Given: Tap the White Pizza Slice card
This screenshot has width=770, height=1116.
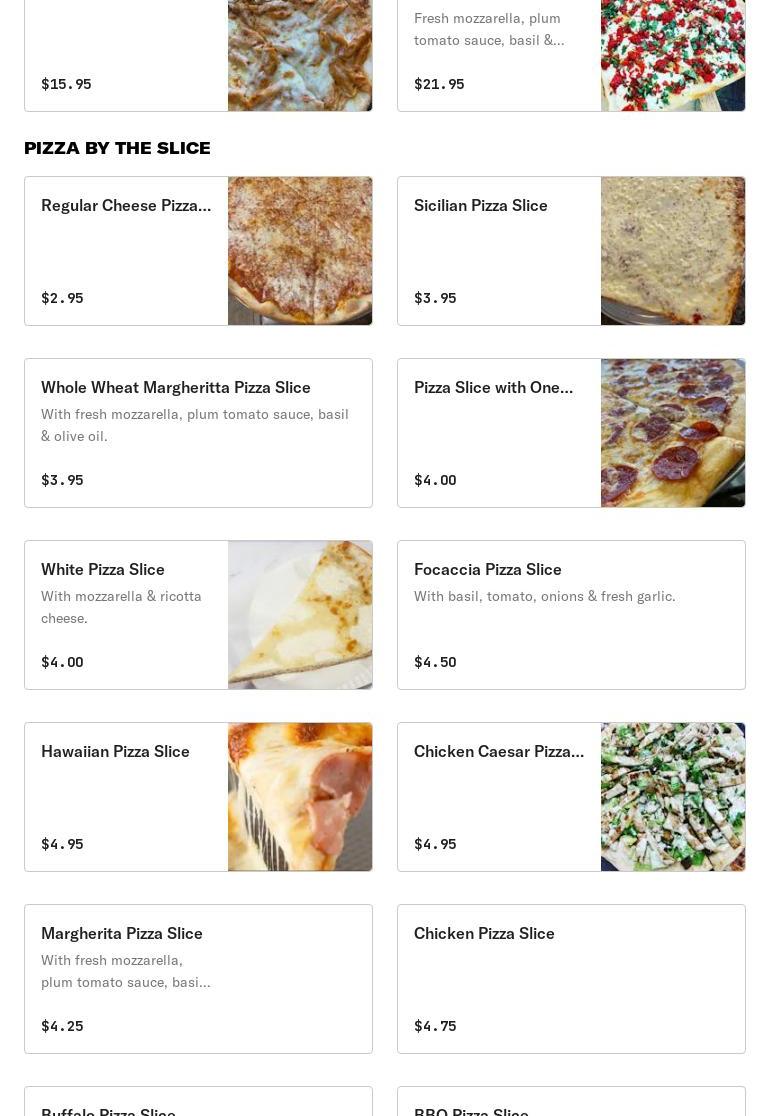Looking at the screenshot, I should pos(198,615).
